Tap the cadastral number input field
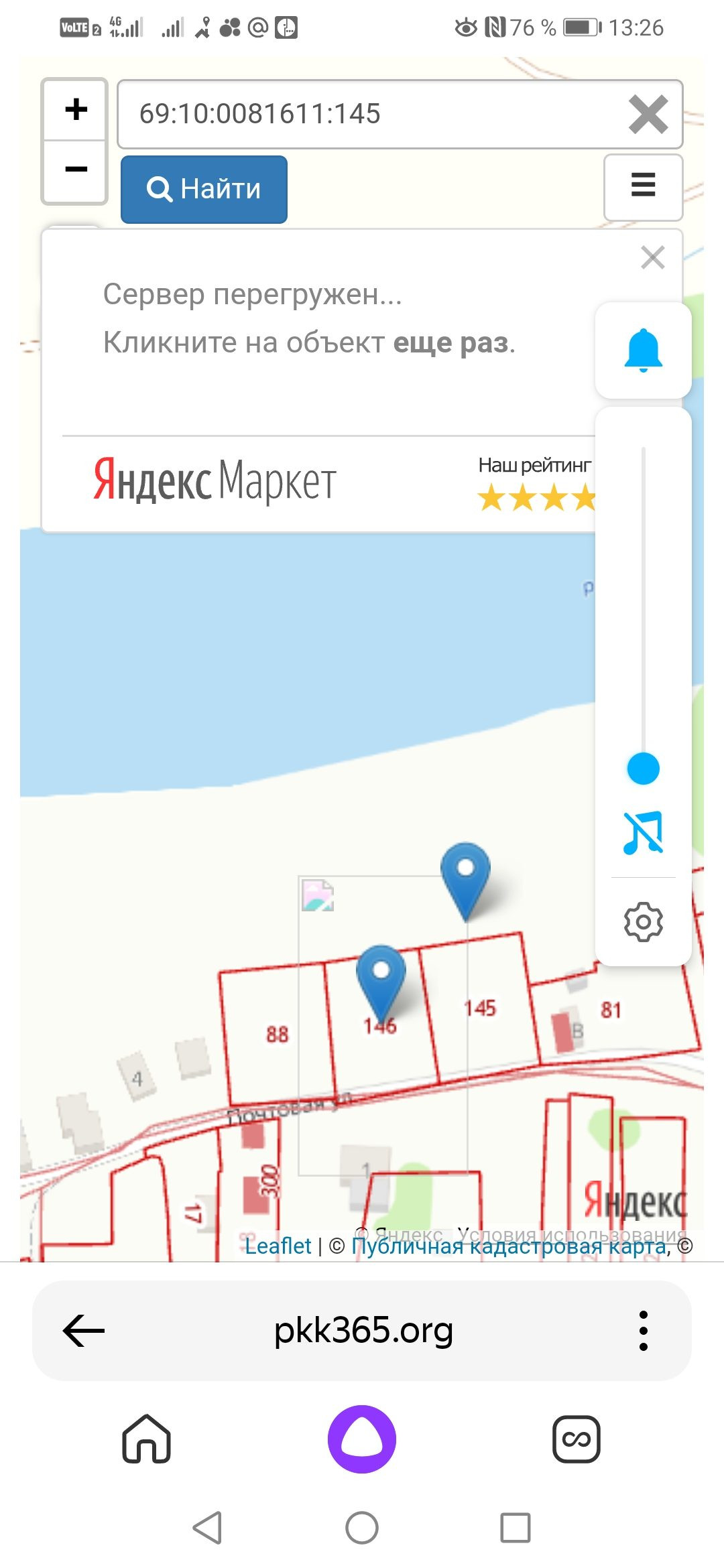Viewport: 724px width, 1568px height. (x=400, y=114)
